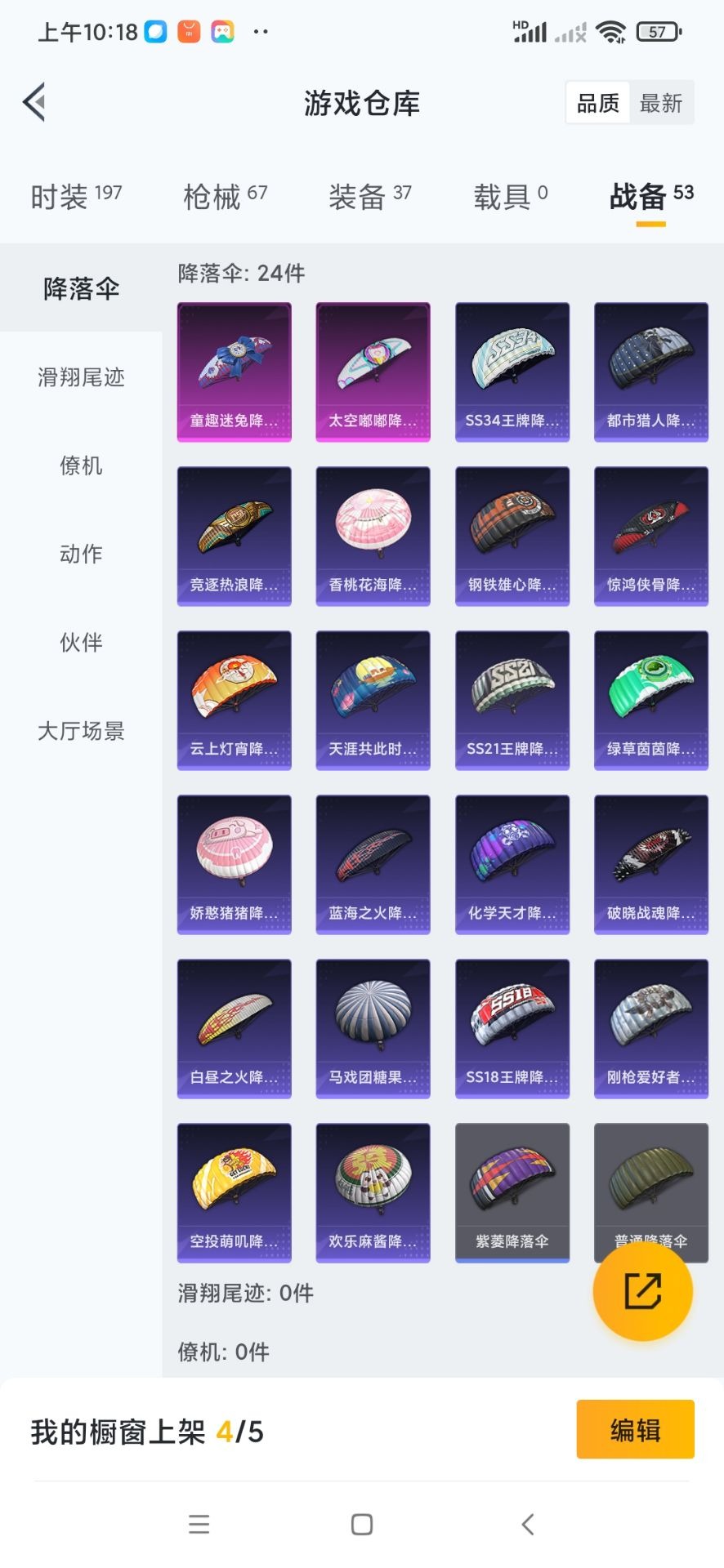
Task: Open the 化学天才 parachute item
Action: [512, 864]
